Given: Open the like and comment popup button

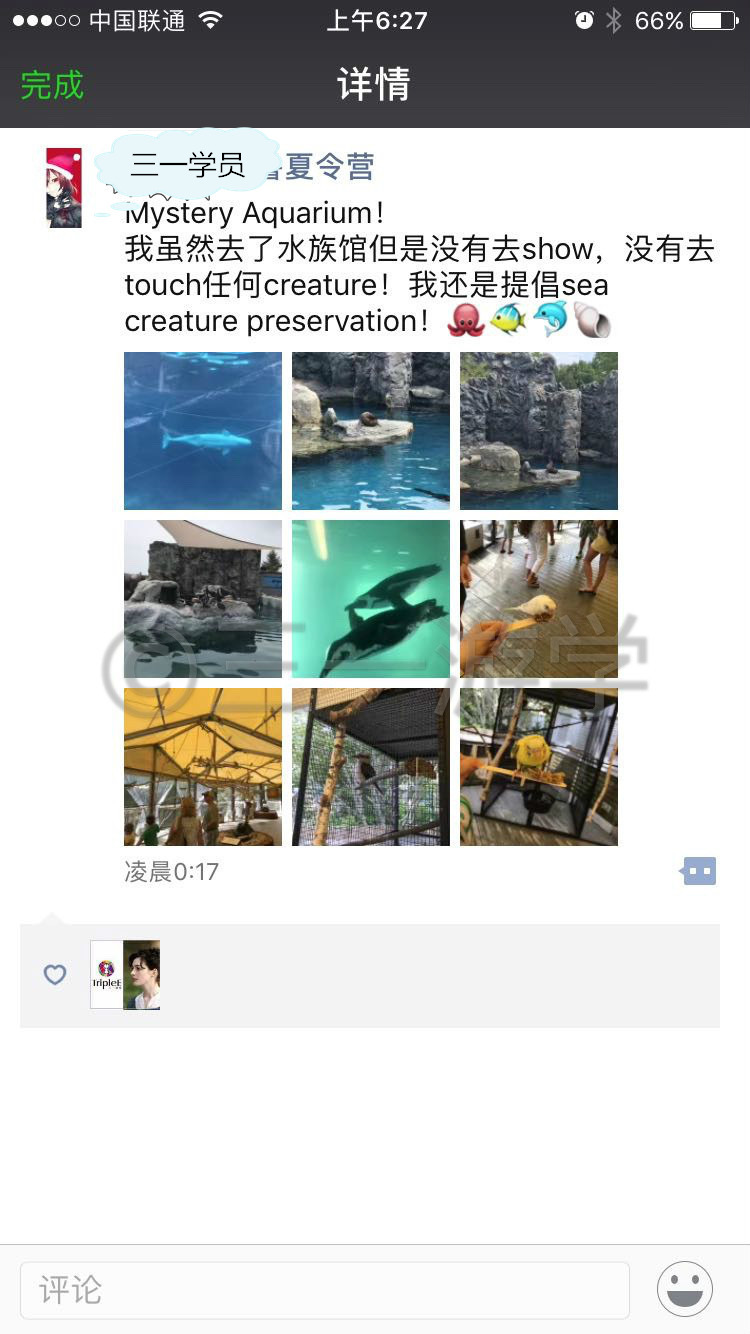Looking at the screenshot, I should click(x=698, y=871).
